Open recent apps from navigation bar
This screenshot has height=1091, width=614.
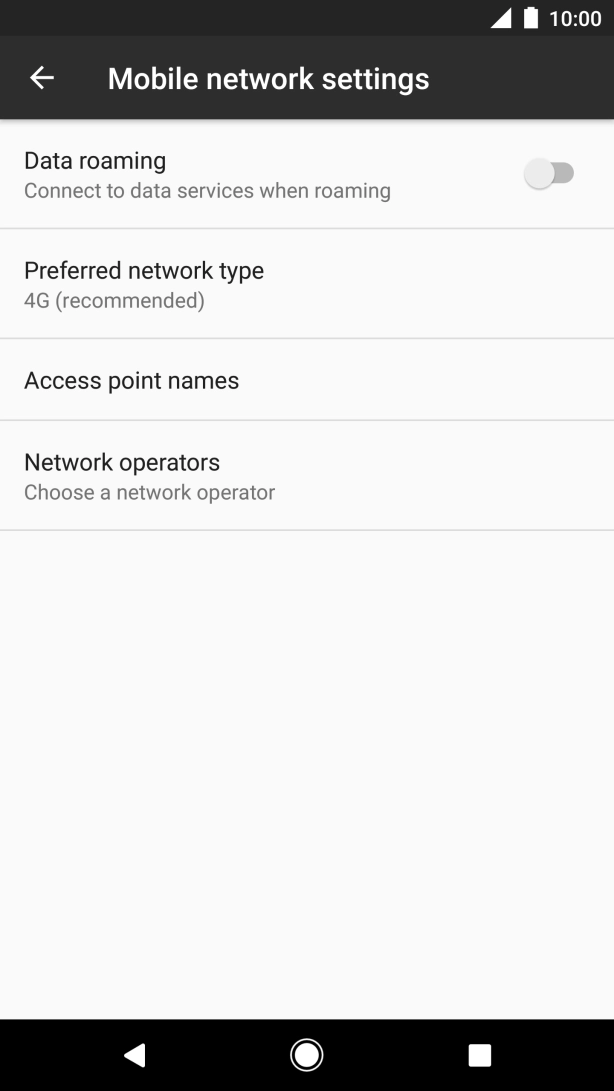[x=480, y=1056]
